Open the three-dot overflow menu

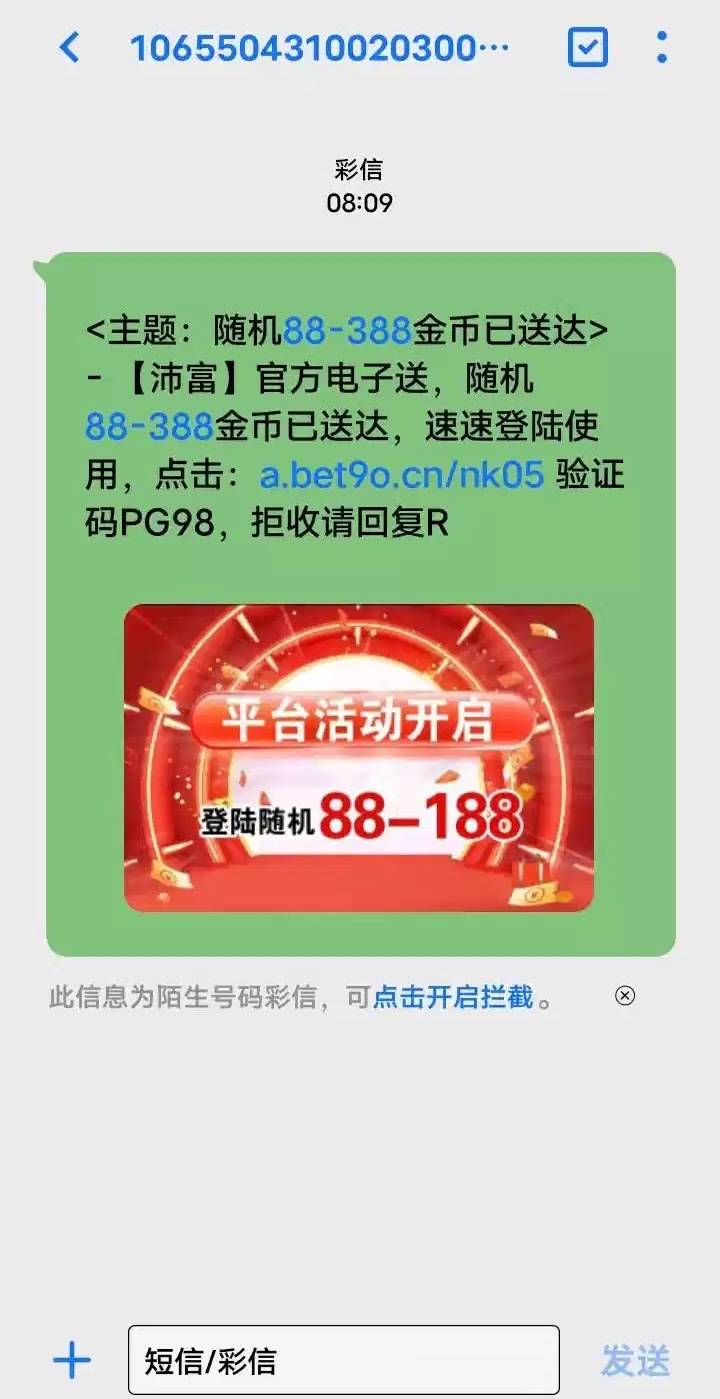(x=661, y=47)
